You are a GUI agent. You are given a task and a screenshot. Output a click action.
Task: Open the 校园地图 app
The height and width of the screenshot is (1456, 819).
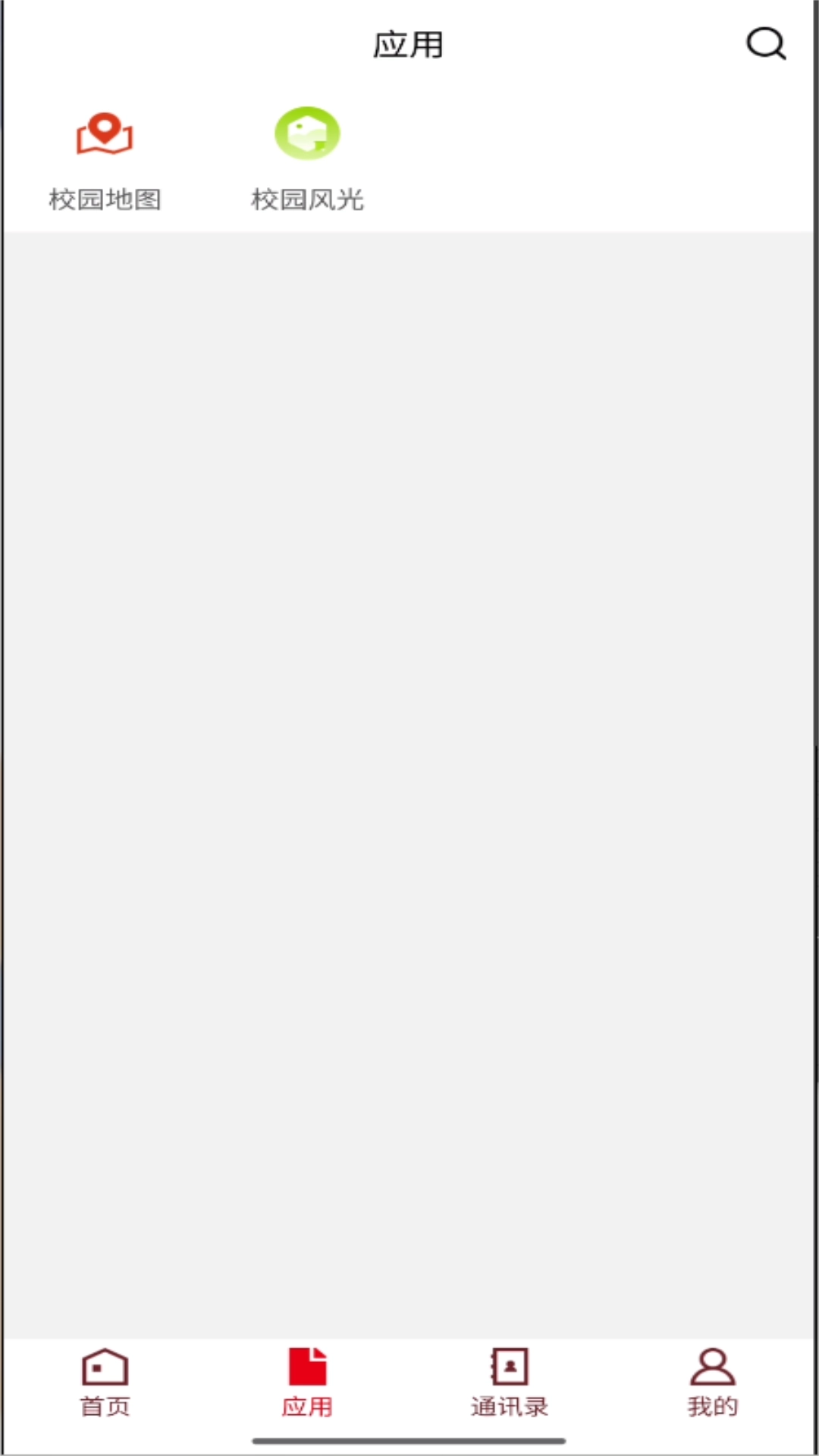pyautogui.click(x=105, y=159)
